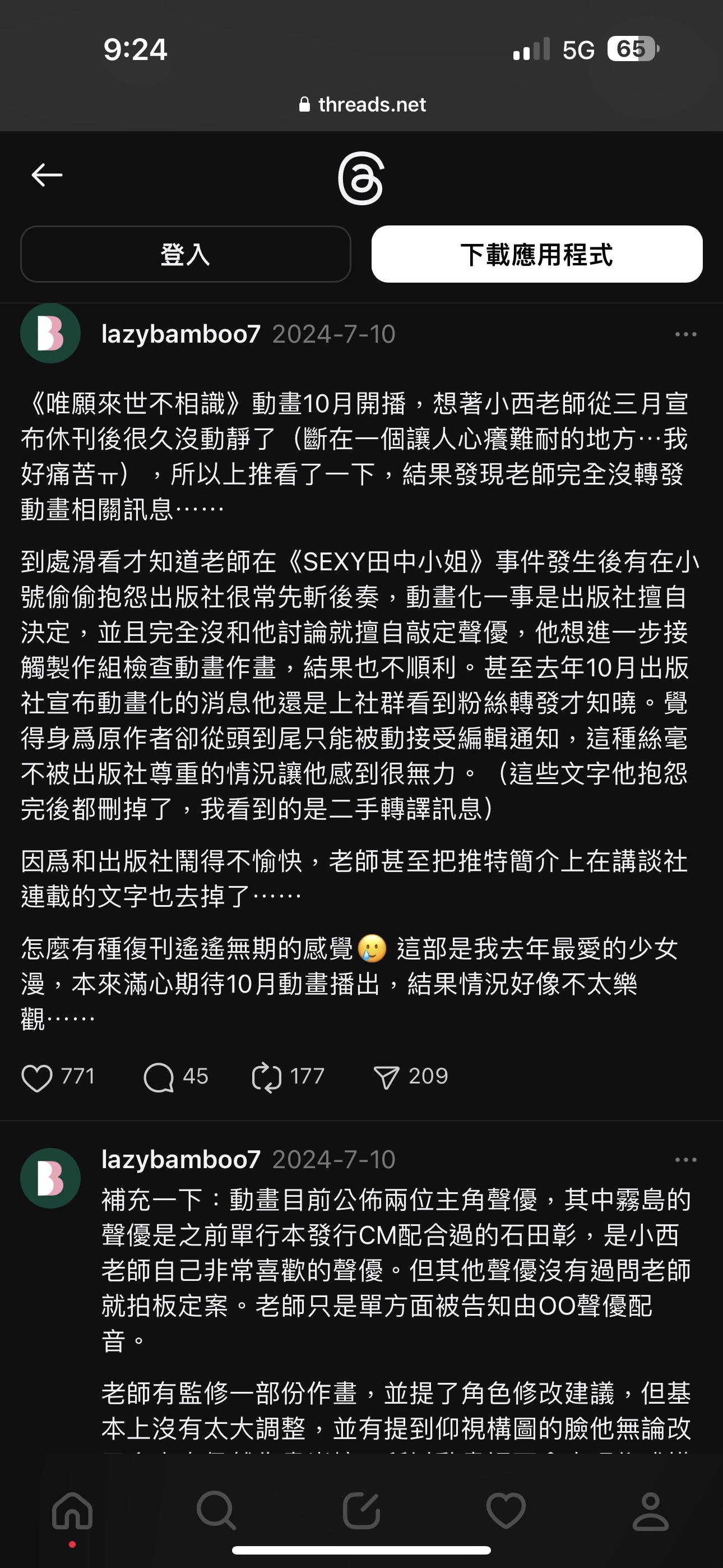Switch to the Search tab
Screen dimensions: 723x1568
click(x=217, y=1511)
